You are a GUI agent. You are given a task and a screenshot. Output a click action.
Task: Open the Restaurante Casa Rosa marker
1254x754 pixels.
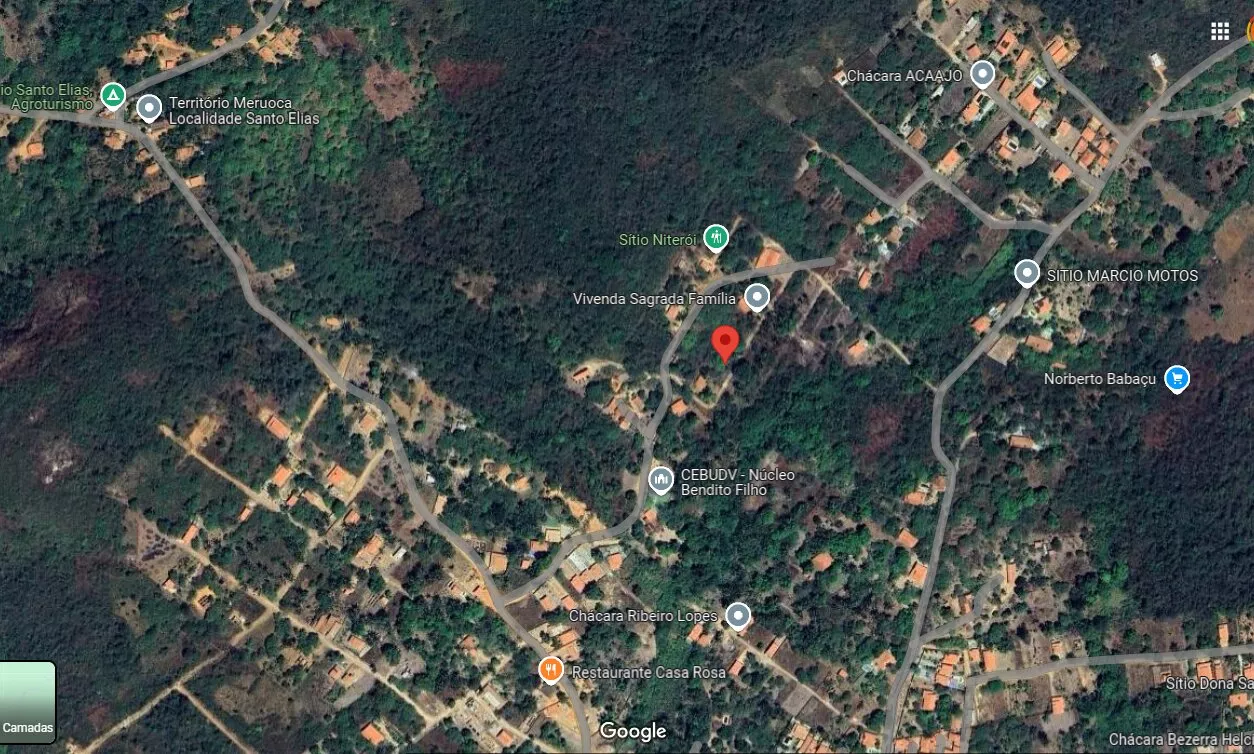click(550, 670)
